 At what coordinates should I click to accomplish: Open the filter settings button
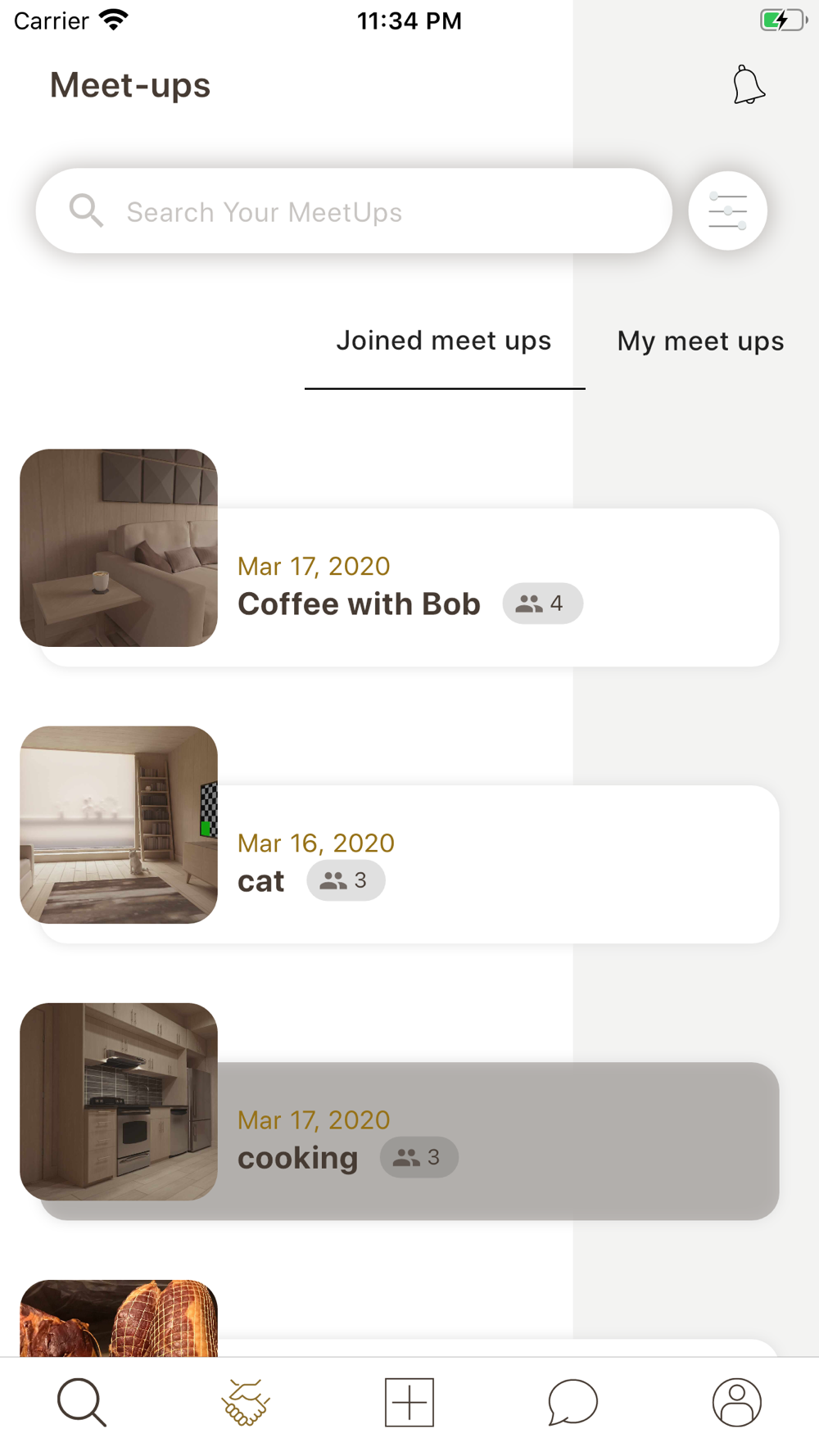click(727, 211)
